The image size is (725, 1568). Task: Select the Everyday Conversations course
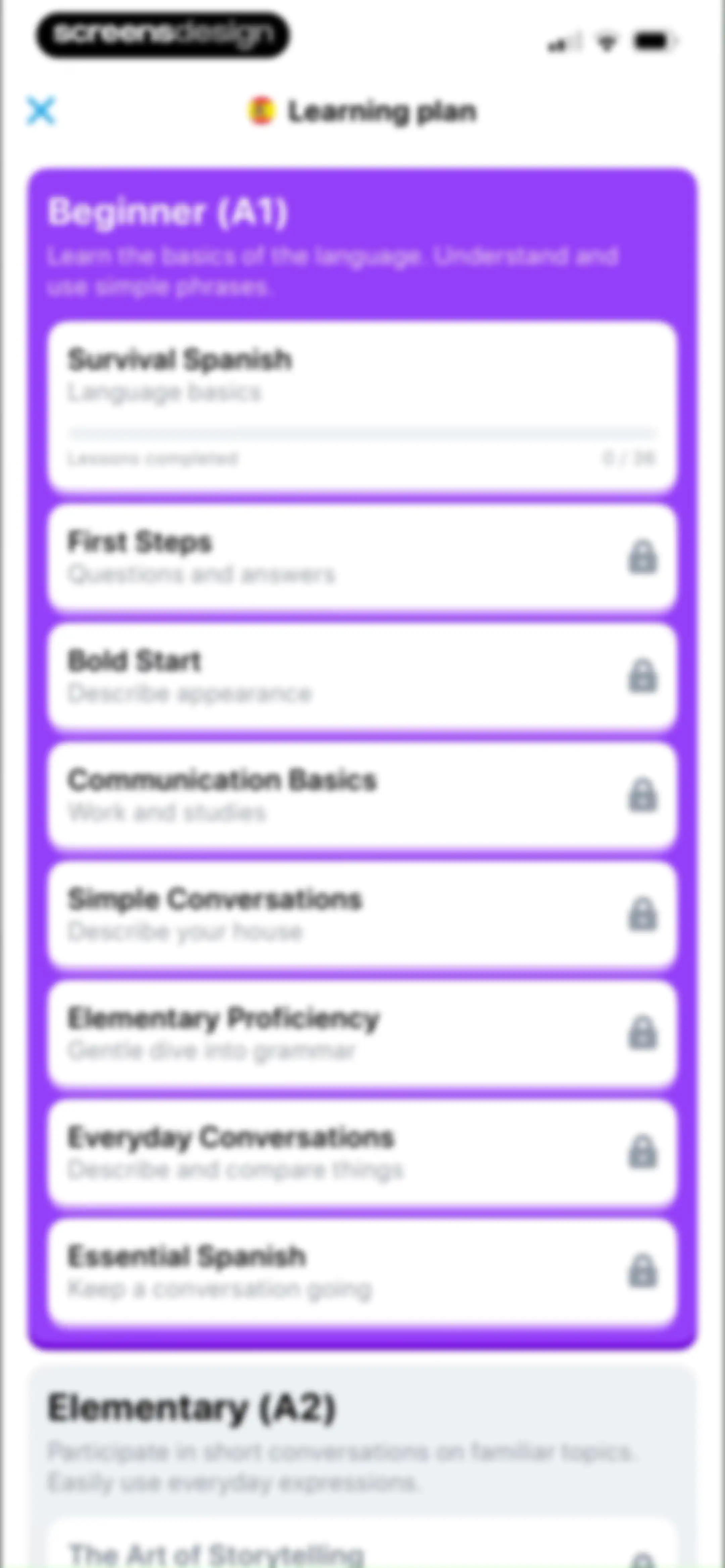click(x=362, y=1152)
